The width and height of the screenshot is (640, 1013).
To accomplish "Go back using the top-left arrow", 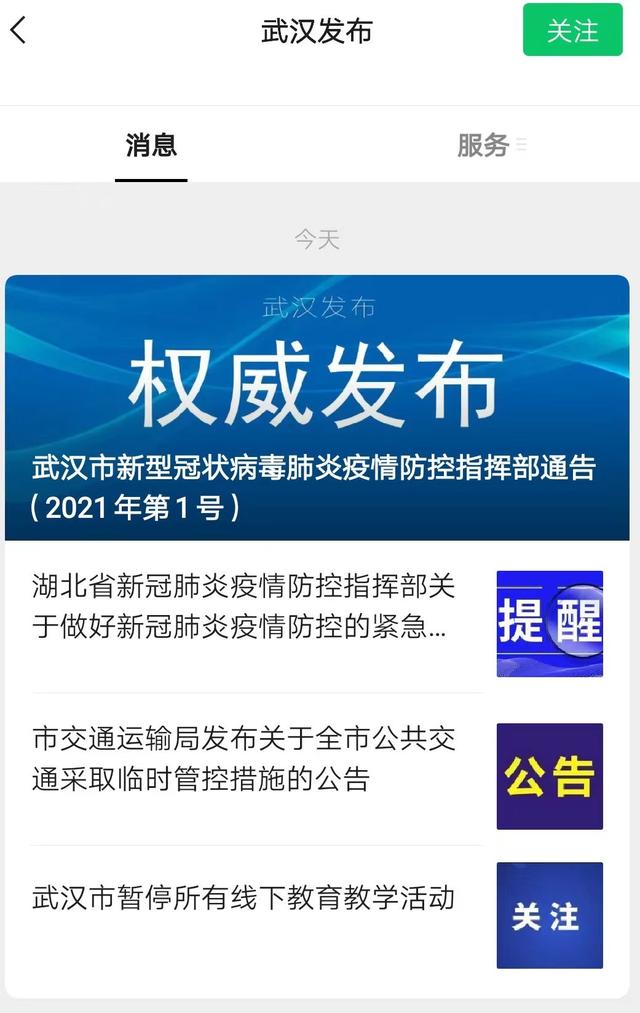I will [x=18, y=31].
